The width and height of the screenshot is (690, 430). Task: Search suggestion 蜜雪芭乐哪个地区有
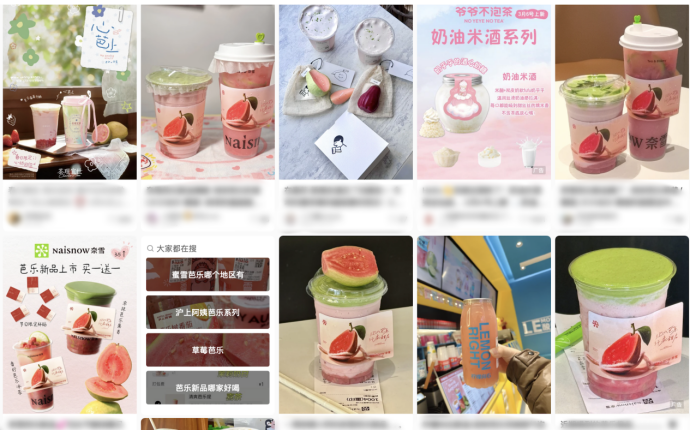(207, 274)
